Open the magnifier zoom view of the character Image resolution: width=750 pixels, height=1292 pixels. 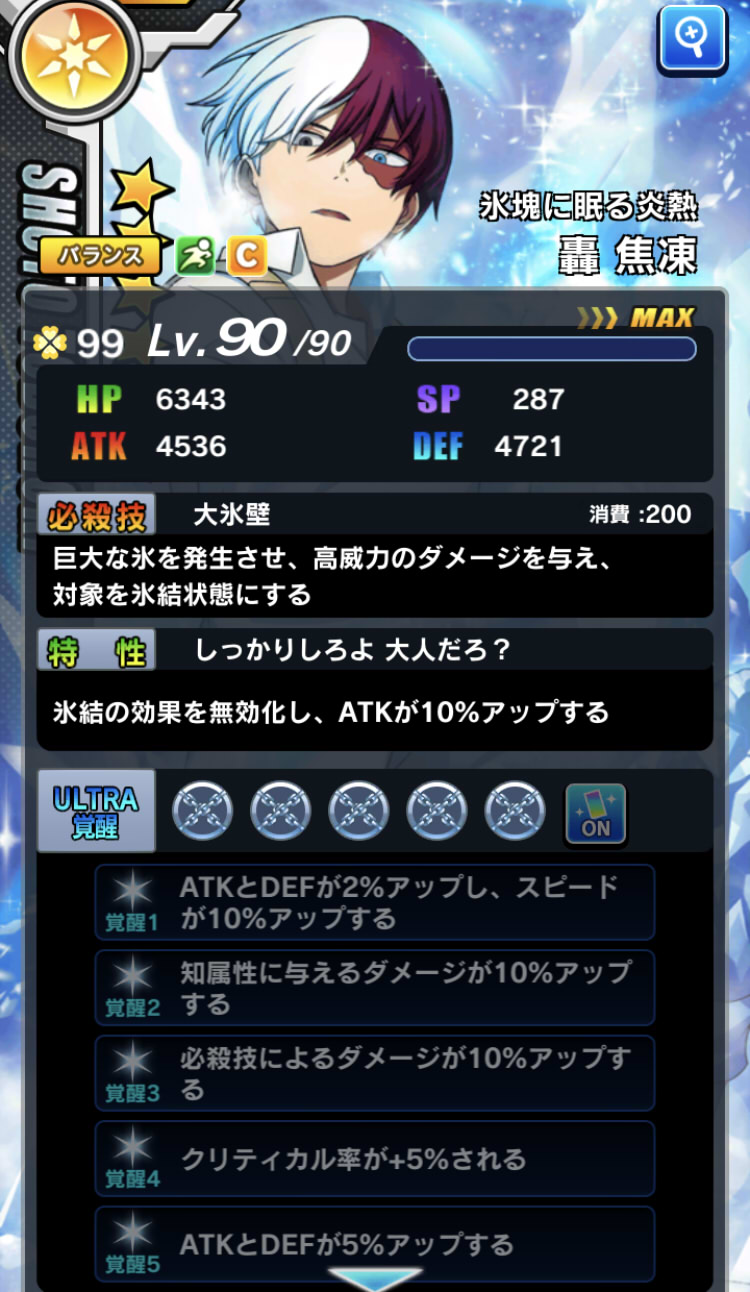(x=692, y=39)
